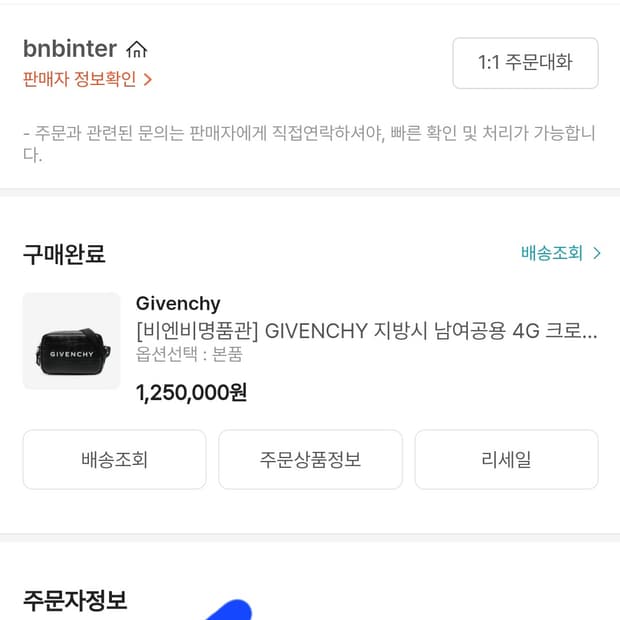Open 배송조회 link beside 구매완료
This screenshot has height=620, width=620.
[x=560, y=253]
